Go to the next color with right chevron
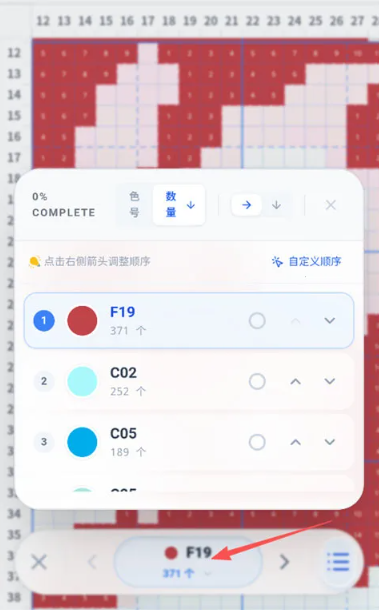This screenshot has width=379, height=610. tap(284, 562)
